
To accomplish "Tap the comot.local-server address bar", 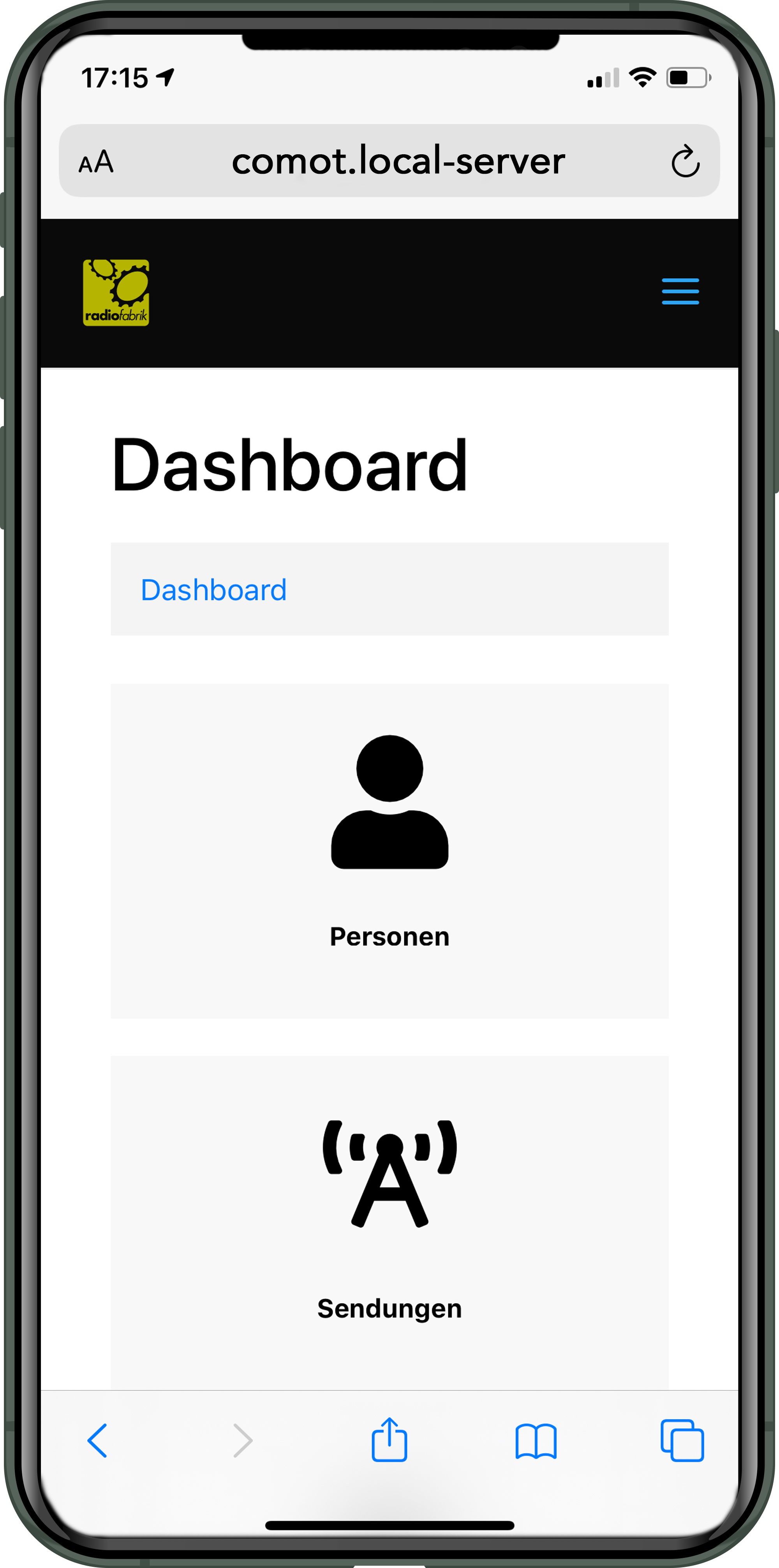I will pos(398,161).
